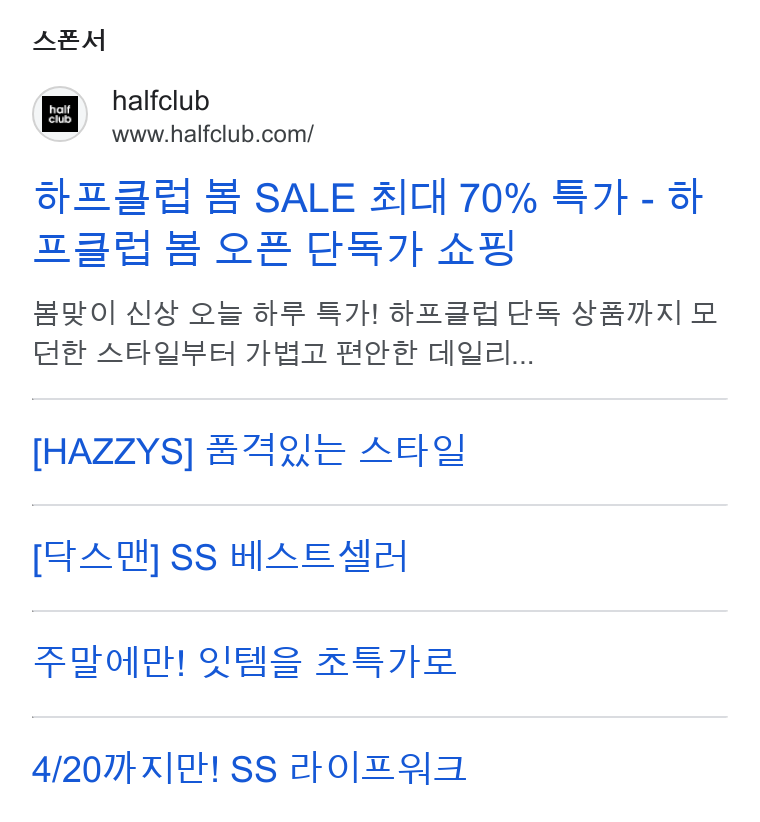This screenshot has height=822, width=760.
Task: Open the 주말에만! 잇템을 초특가로 sitelink
Action: (x=244, y=662)
